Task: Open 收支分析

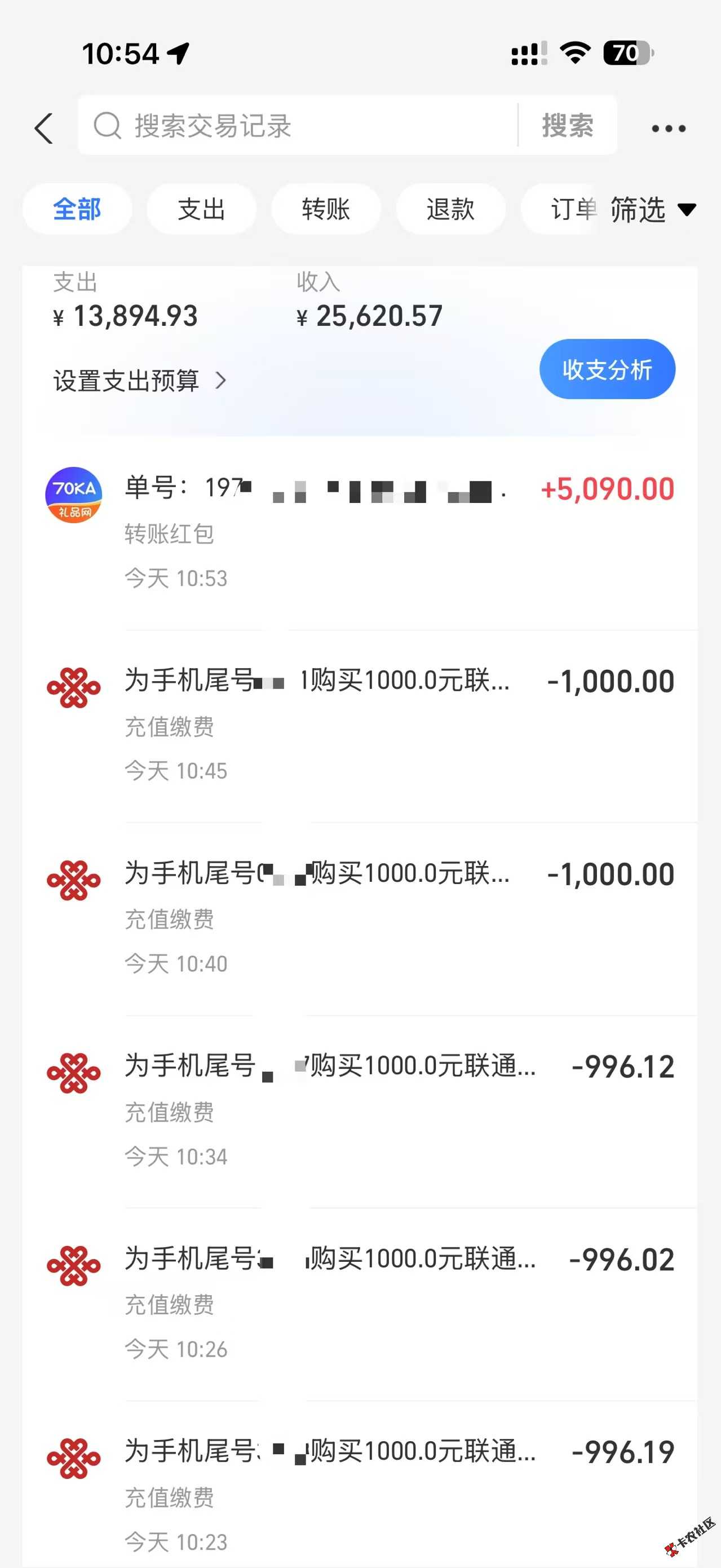Action: coord(607,369)
